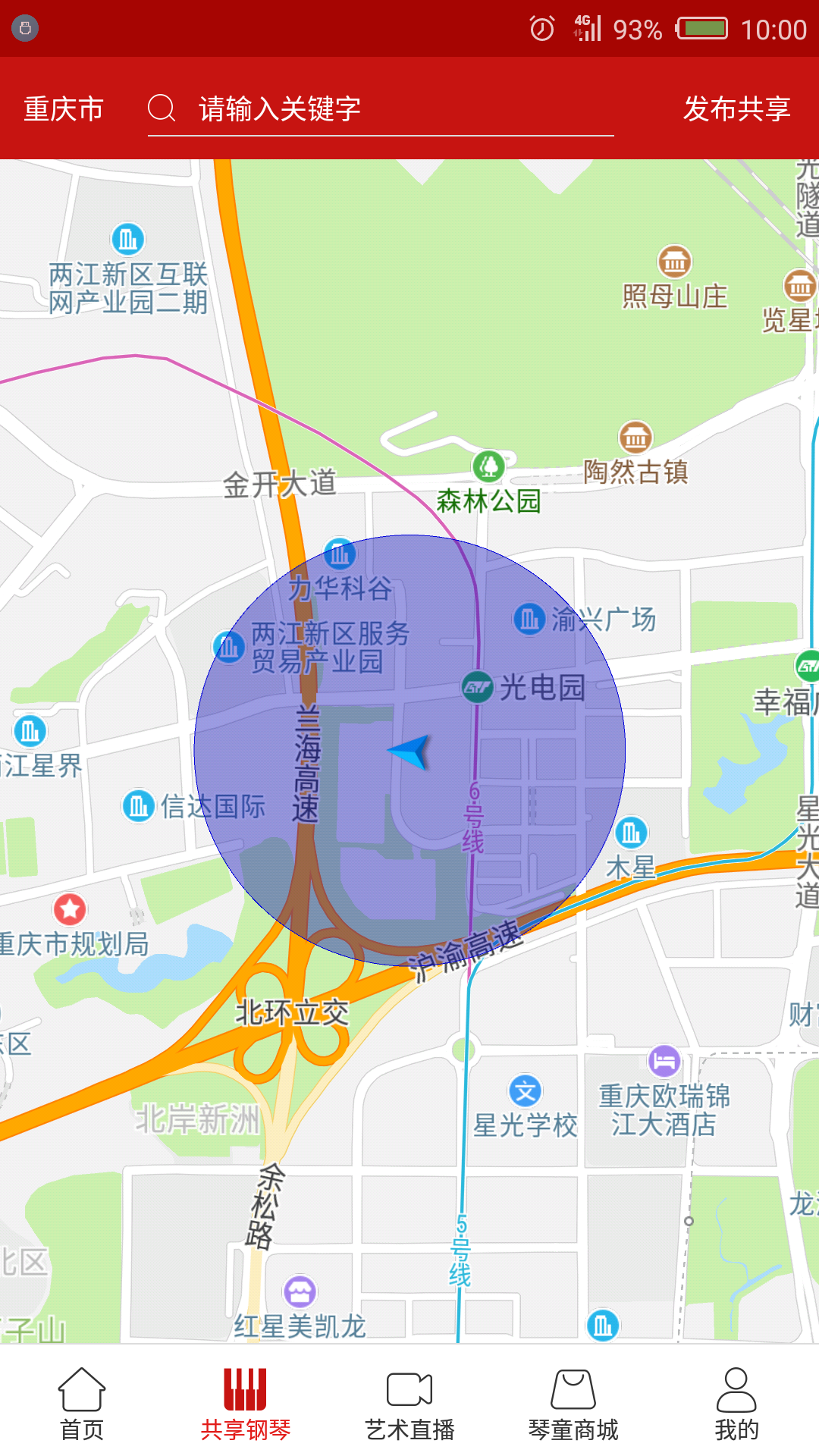This screenshot has height=1456, width=819.
Task: Open 发布共享 to publish a share
Action: coord(736,109)
